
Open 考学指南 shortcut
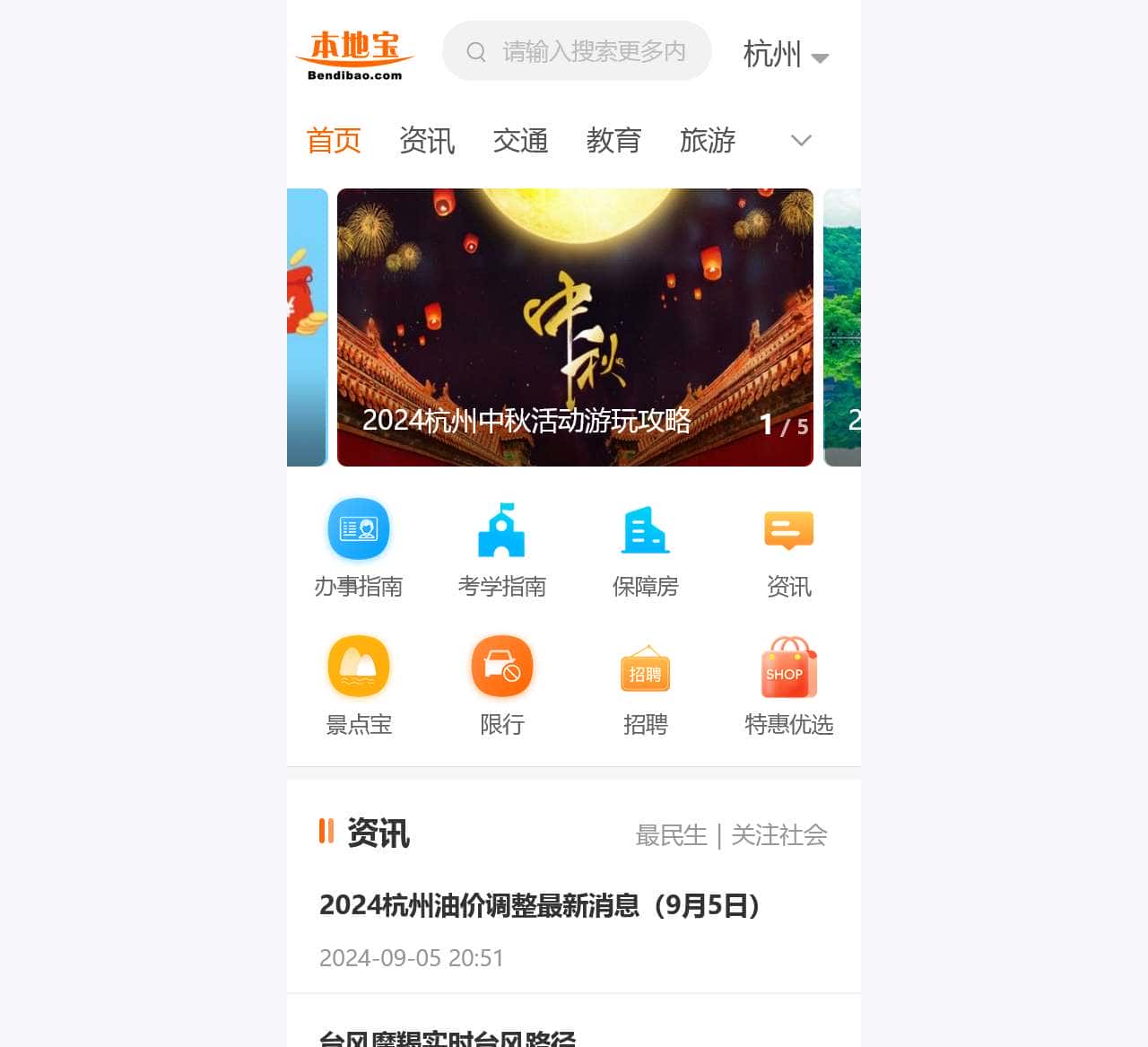click(x=502, y=548)
